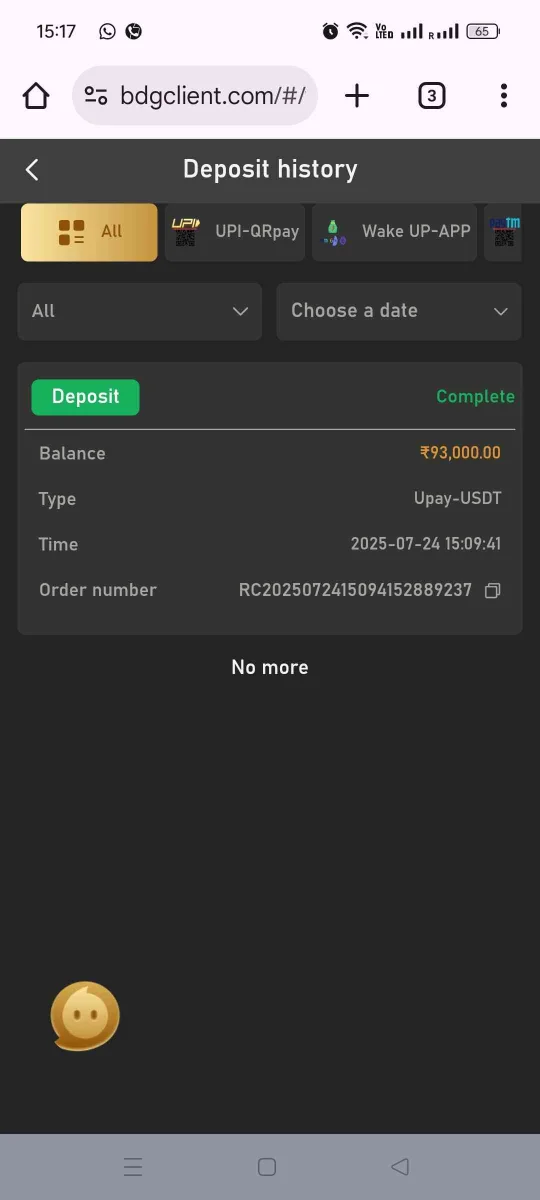Tap the system back button

(x=401, y=1166)
